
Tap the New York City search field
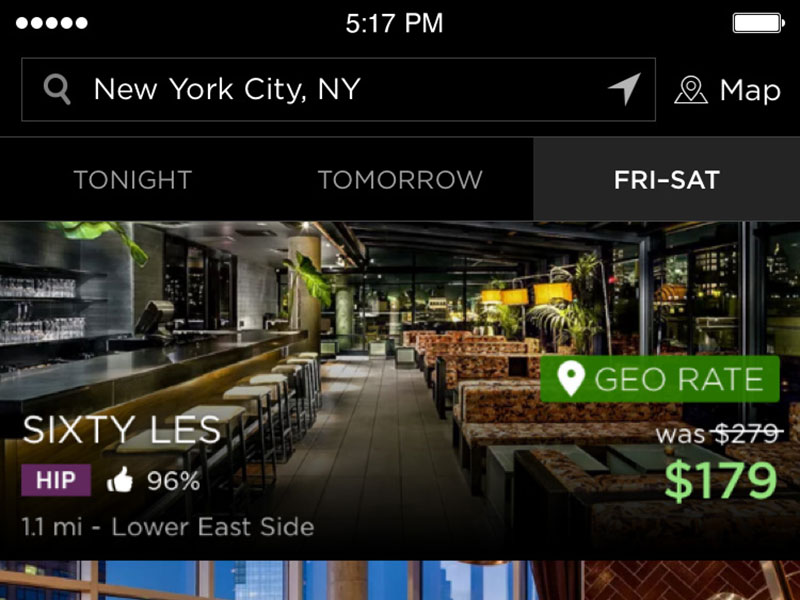[x=300, y=90]
